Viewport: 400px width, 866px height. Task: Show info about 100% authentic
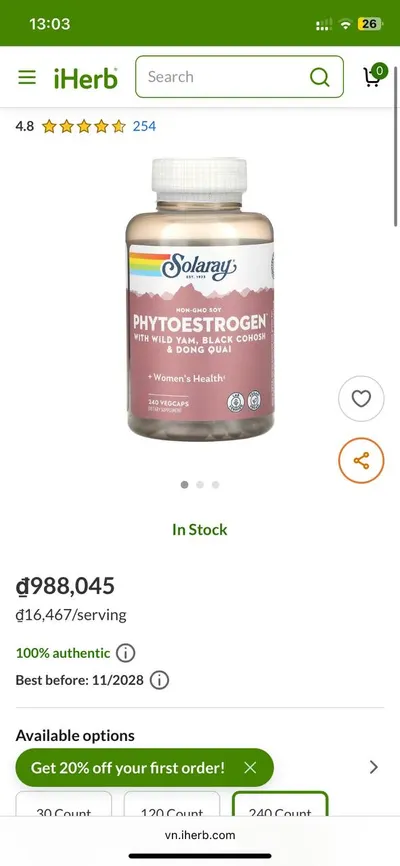(x=125, y=653)
